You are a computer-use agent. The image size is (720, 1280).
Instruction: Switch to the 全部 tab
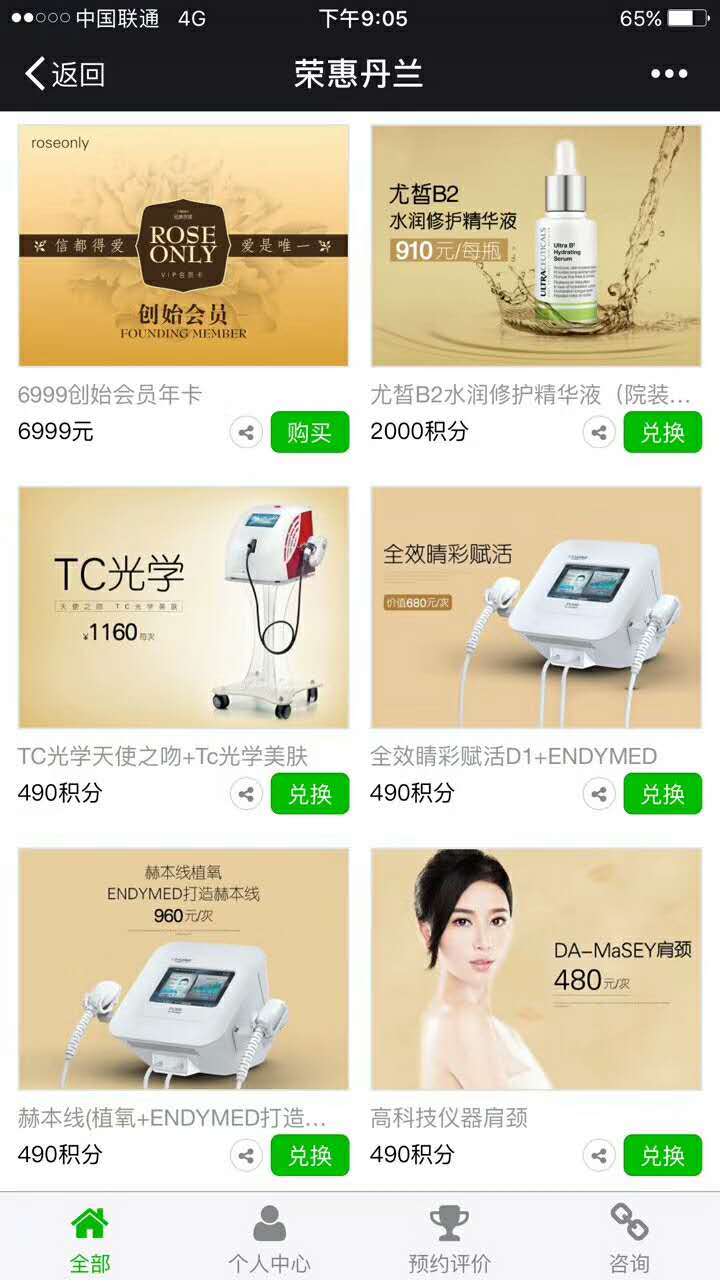90,1238
